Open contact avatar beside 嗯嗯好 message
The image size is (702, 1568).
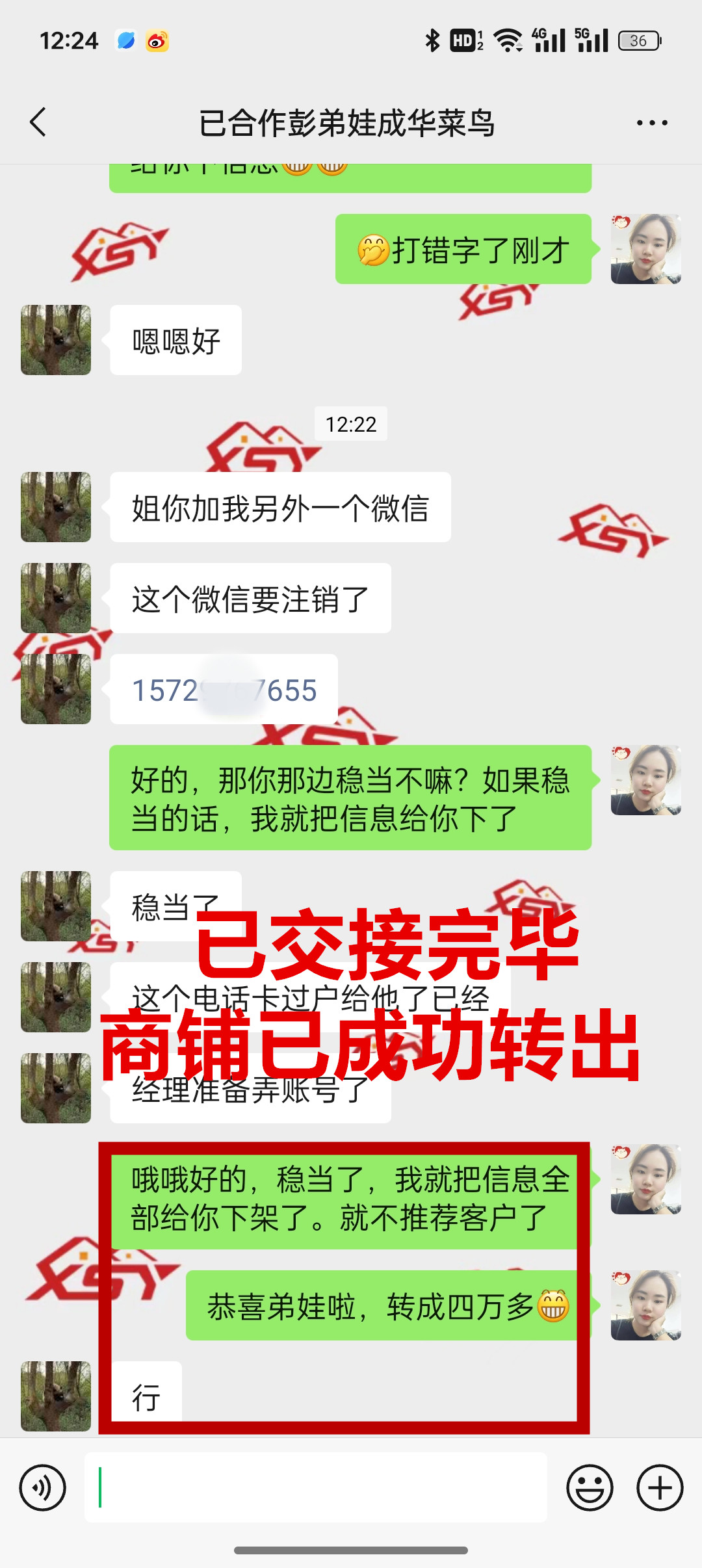(56, 340)
